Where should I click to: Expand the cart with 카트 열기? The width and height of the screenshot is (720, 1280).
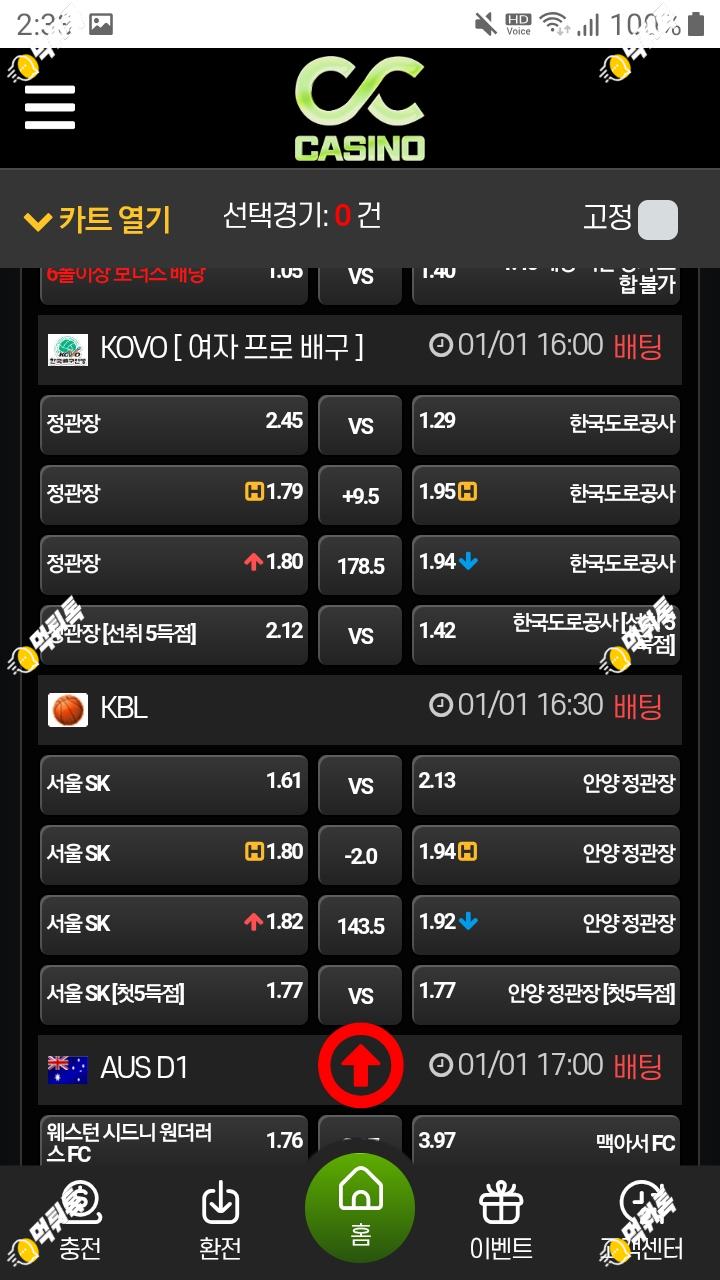tap(97, 219)
